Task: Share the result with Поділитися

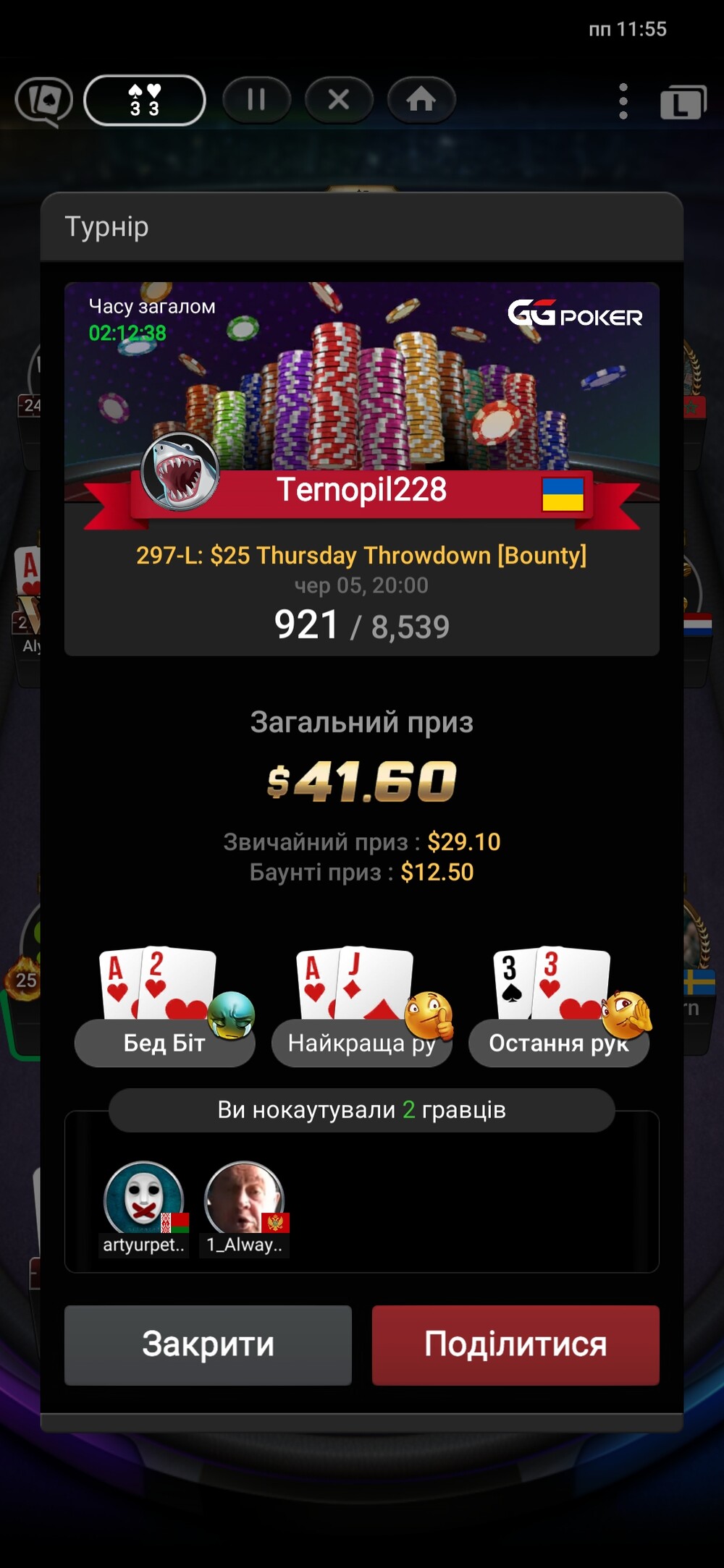Action: [515, 1344]
